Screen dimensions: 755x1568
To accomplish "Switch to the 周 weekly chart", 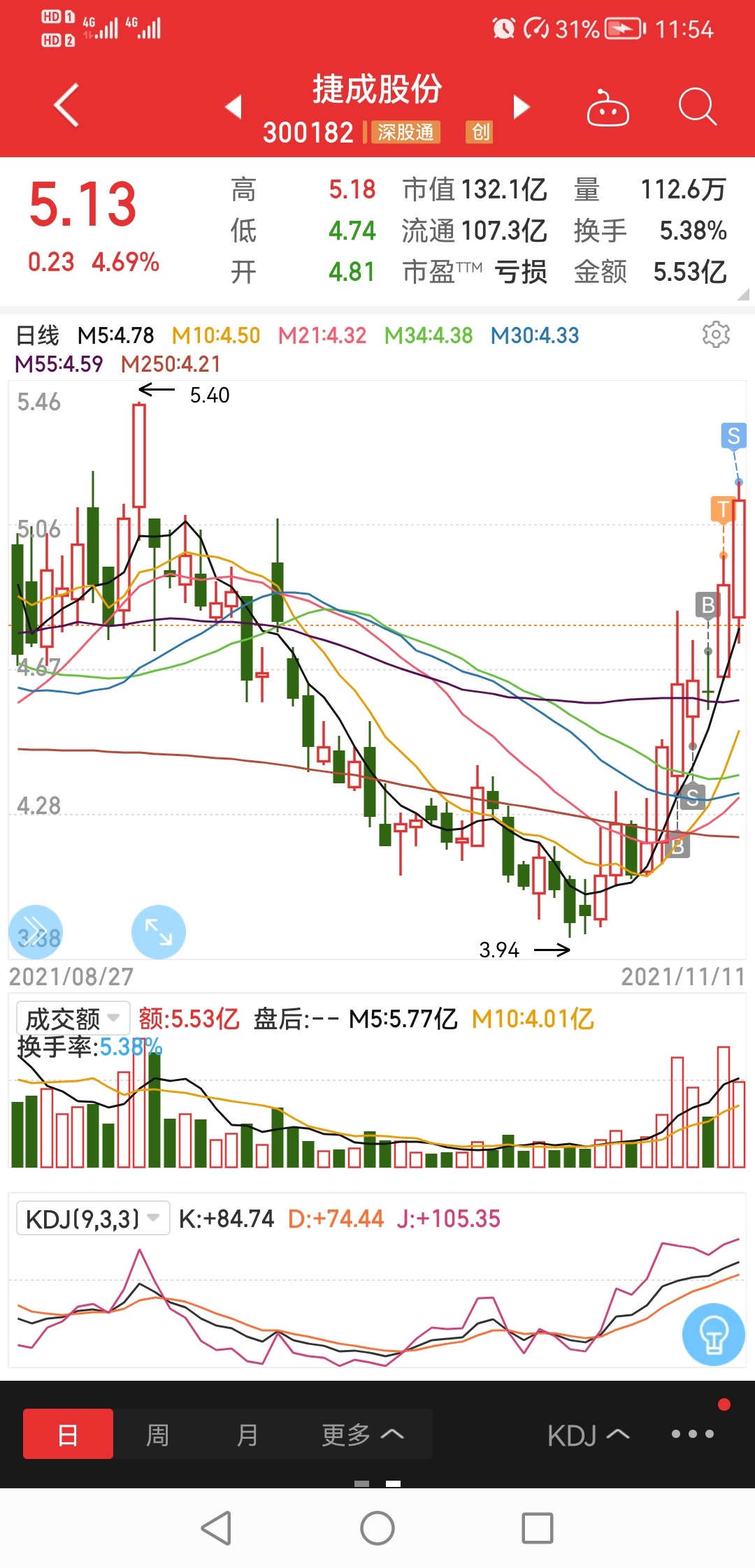I will coord(157,1435).
